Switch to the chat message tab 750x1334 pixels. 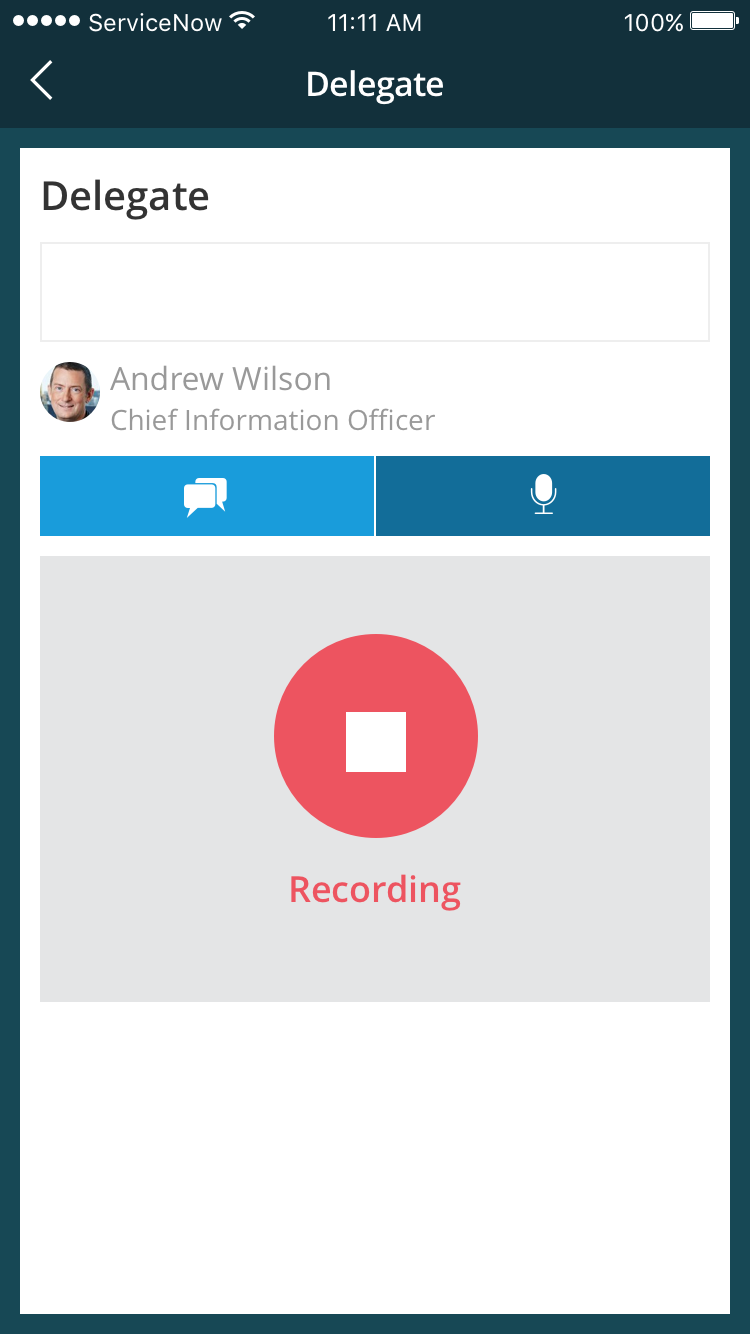pos(207,496)
